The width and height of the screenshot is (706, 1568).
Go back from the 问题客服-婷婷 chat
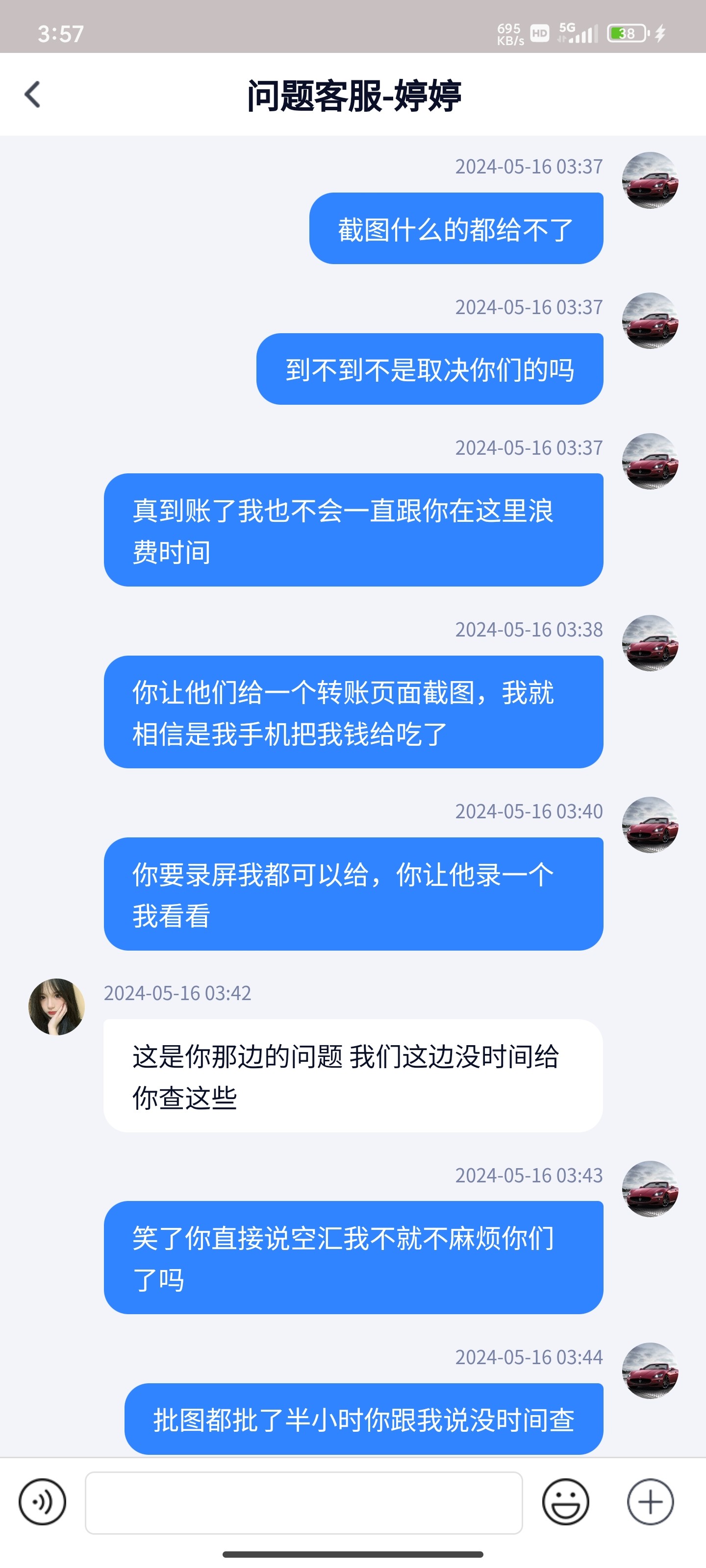pos(32,95)
